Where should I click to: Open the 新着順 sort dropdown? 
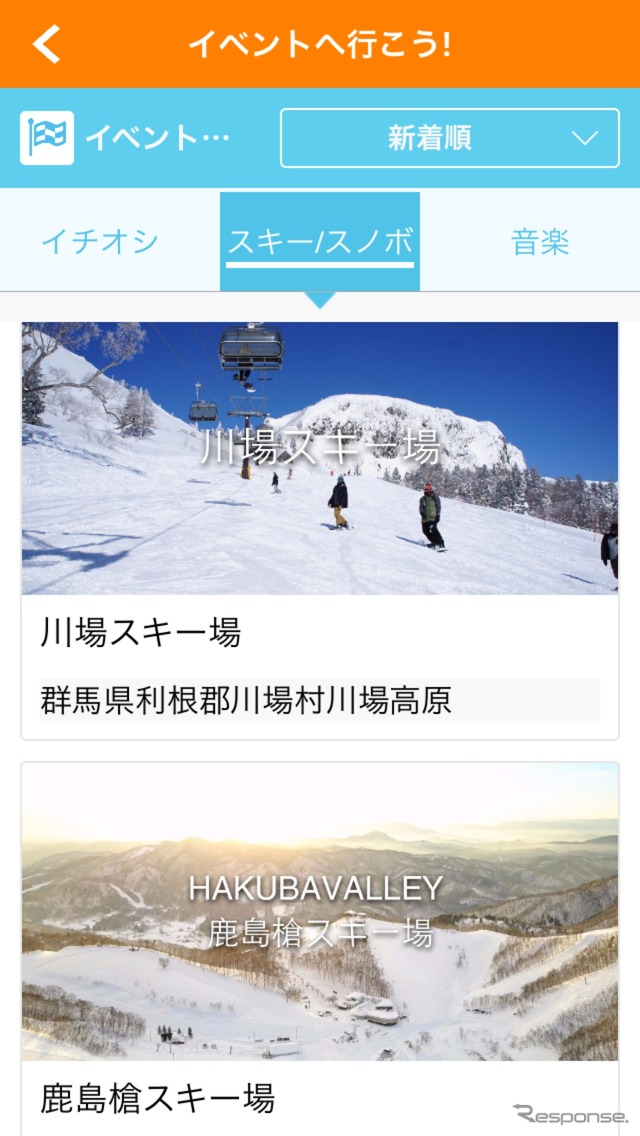tap(449, 138)
